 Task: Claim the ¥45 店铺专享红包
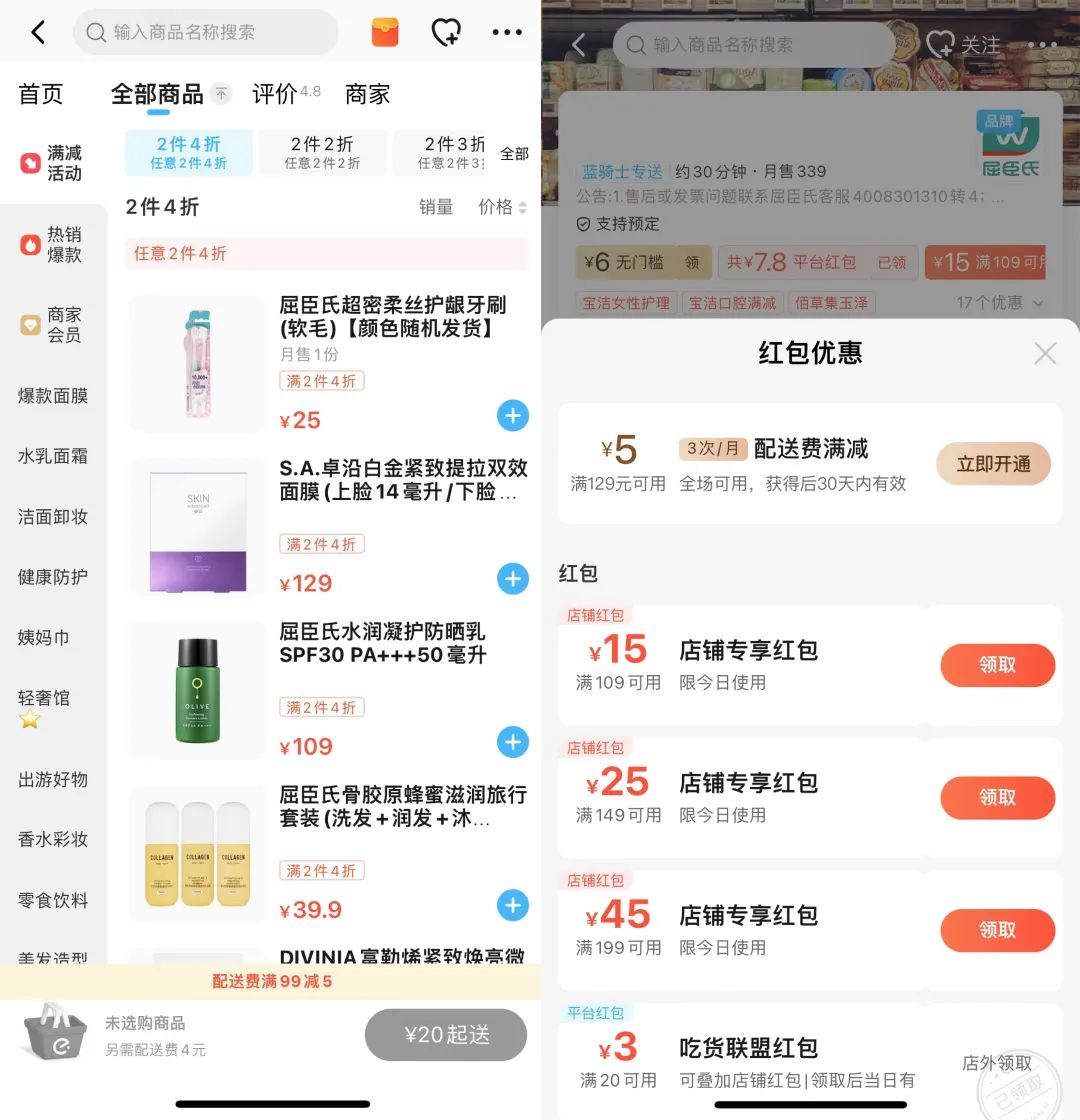click(x=997, y=930)
